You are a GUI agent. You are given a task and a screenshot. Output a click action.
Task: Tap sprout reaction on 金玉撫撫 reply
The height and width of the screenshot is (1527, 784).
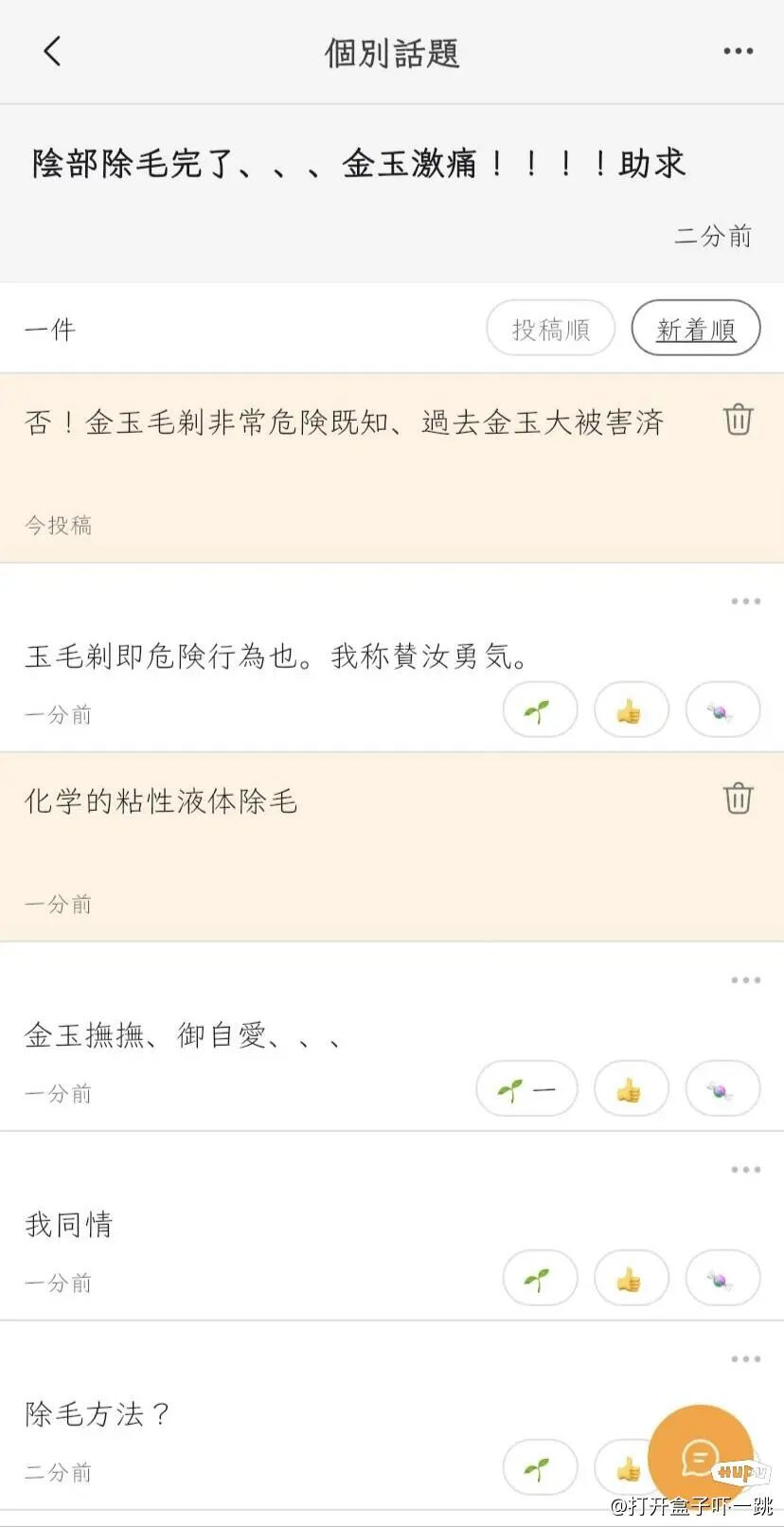tap(526, 1090)
